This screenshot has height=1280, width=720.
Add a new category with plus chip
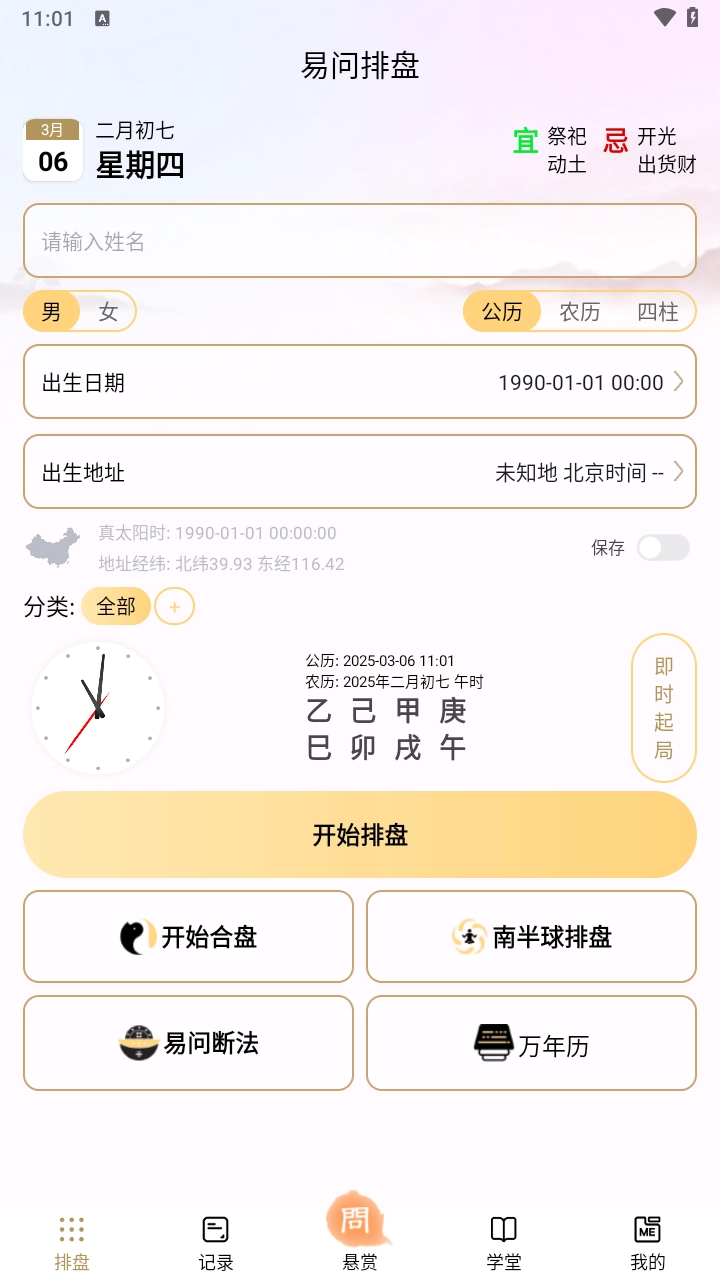point(174,606)
